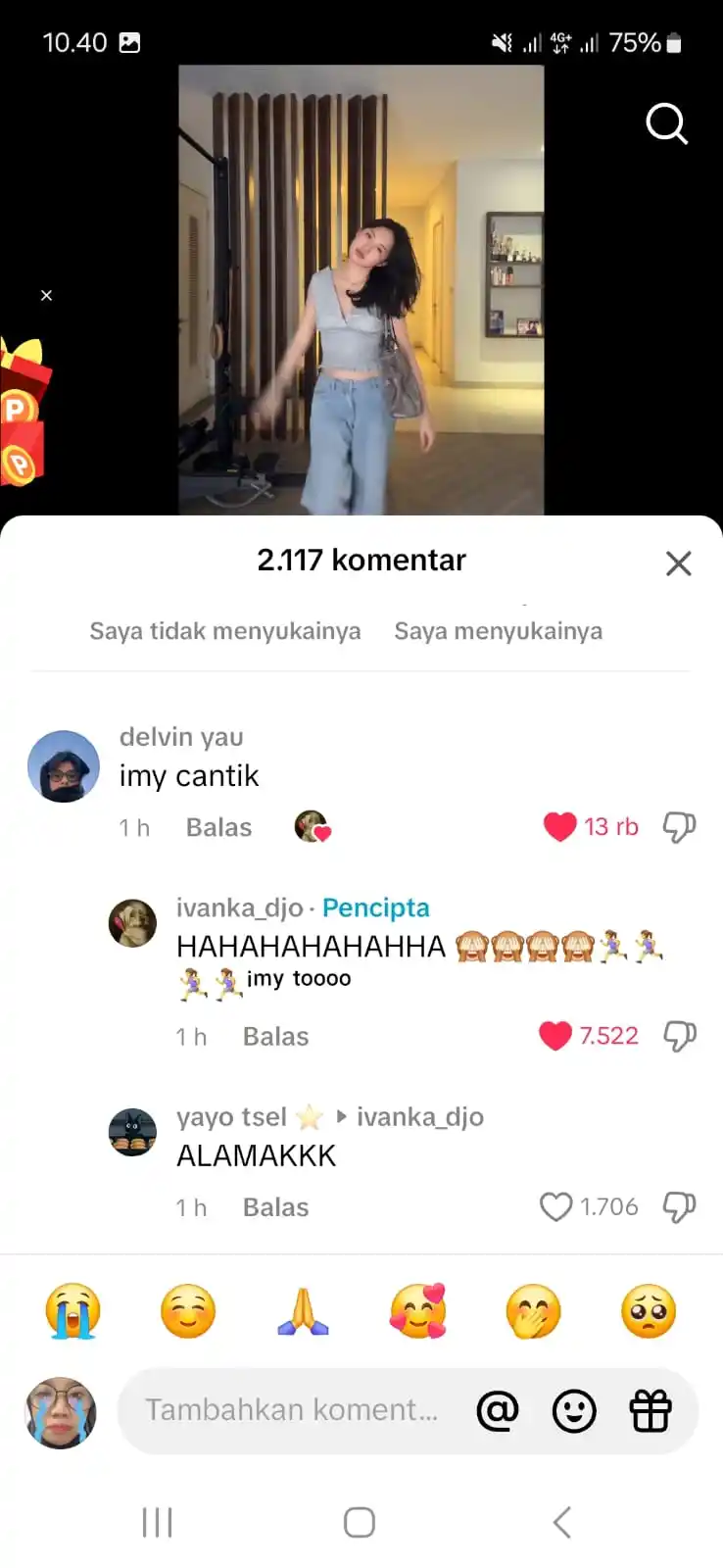Viewport: 723px width, 1568px height.
Task: Mention someone with the @ icon
Action: [x=498, y=1411]
